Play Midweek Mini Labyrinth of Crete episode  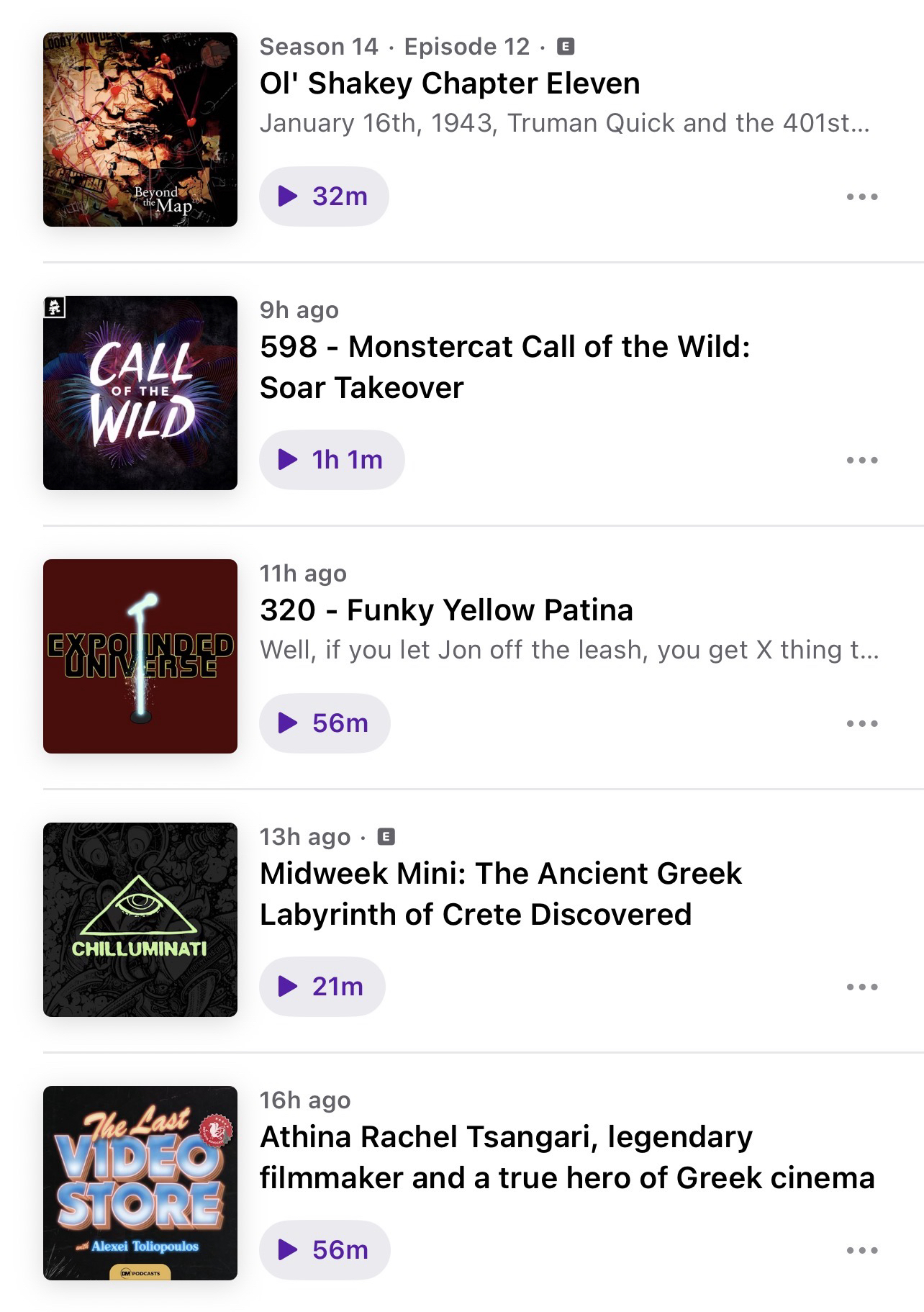click(322, 987)
